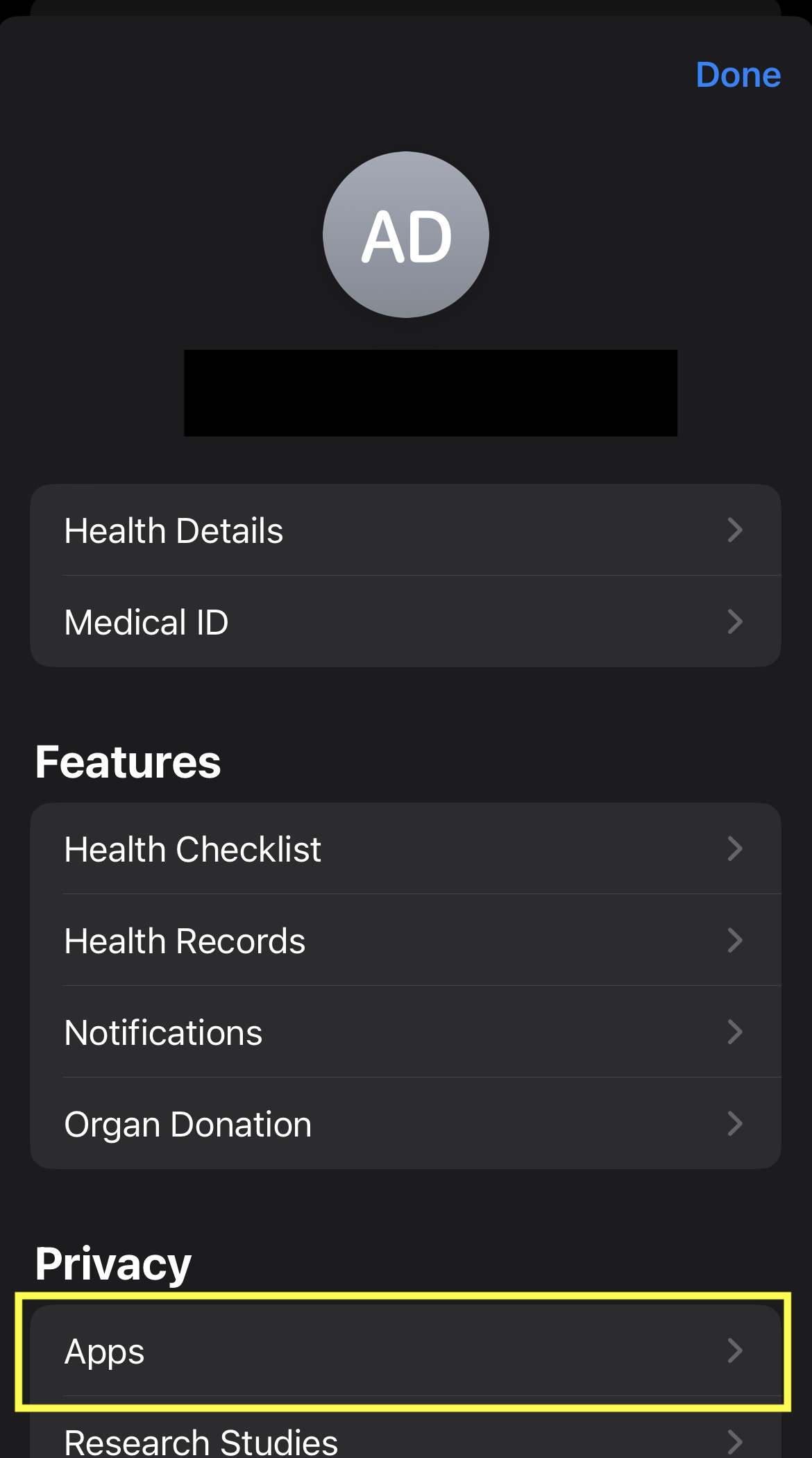Open Notifications preferences

[278, 1032]
